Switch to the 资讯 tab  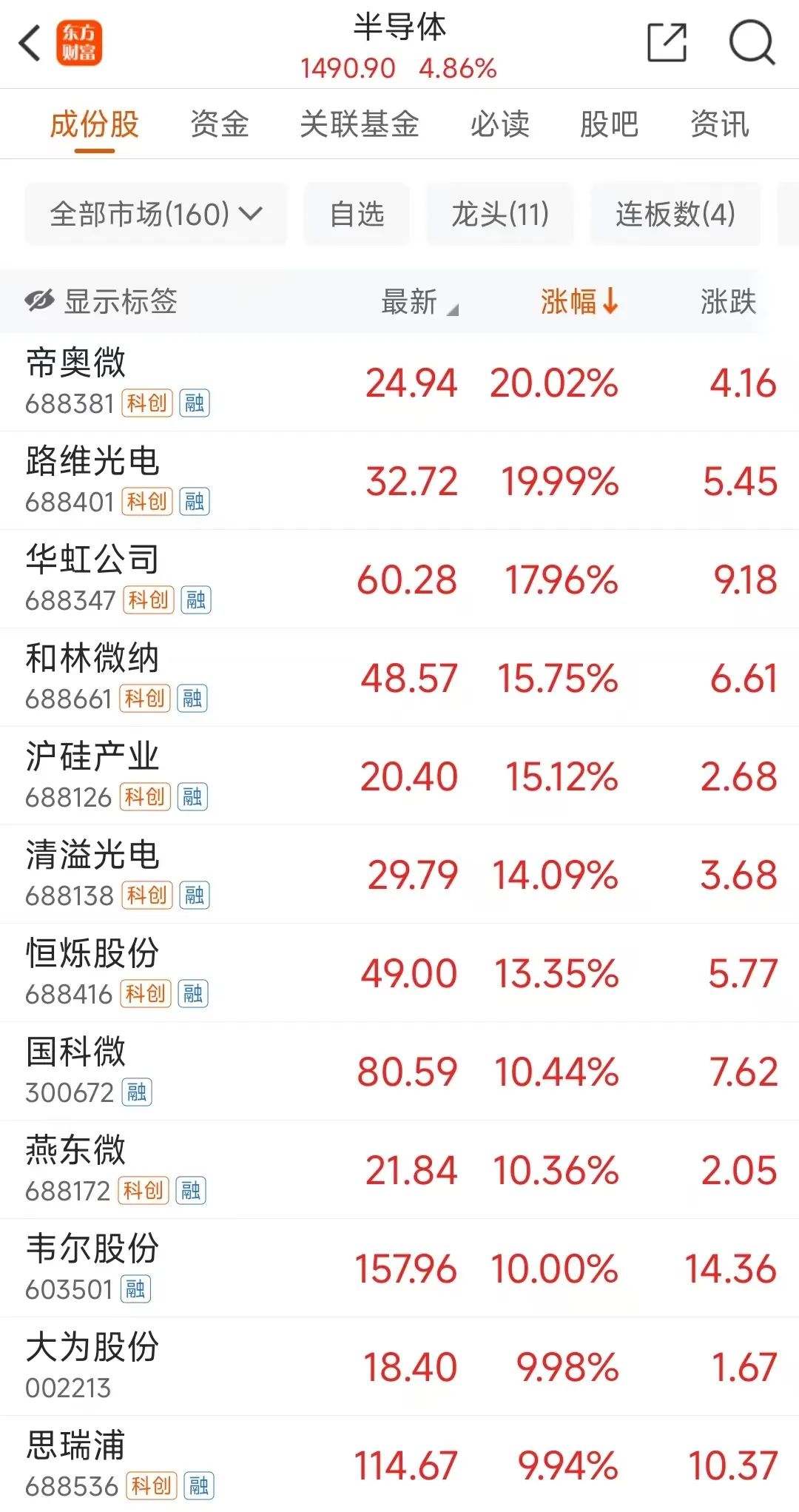720,124
